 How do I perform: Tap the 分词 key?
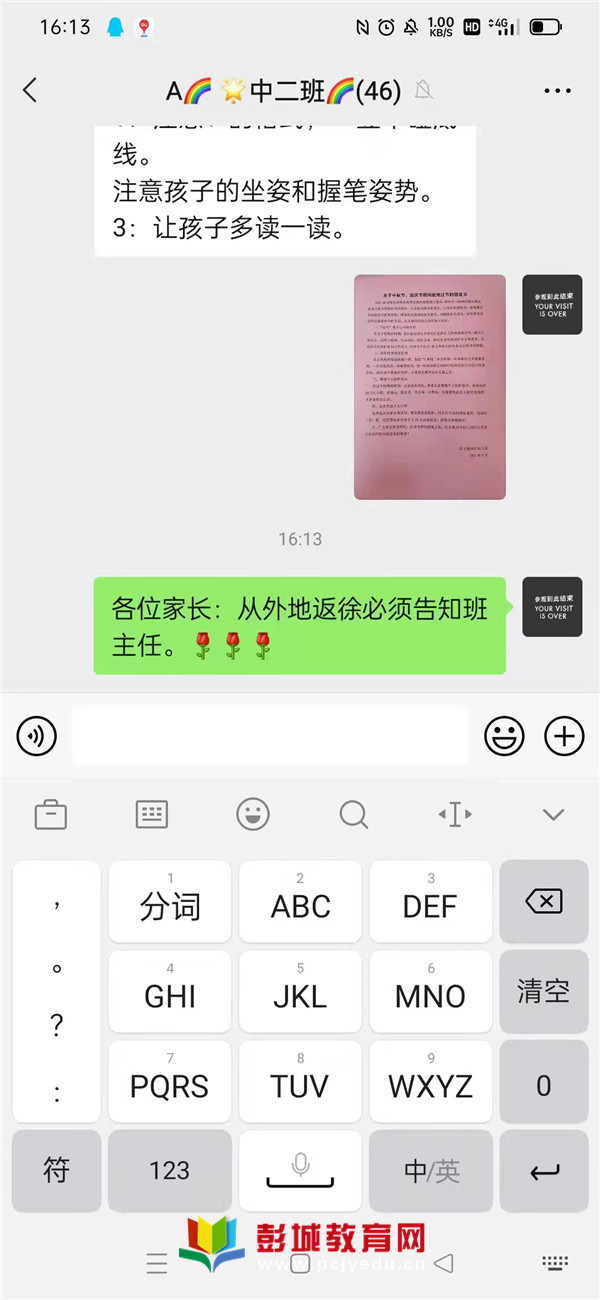tap(169, 902)
